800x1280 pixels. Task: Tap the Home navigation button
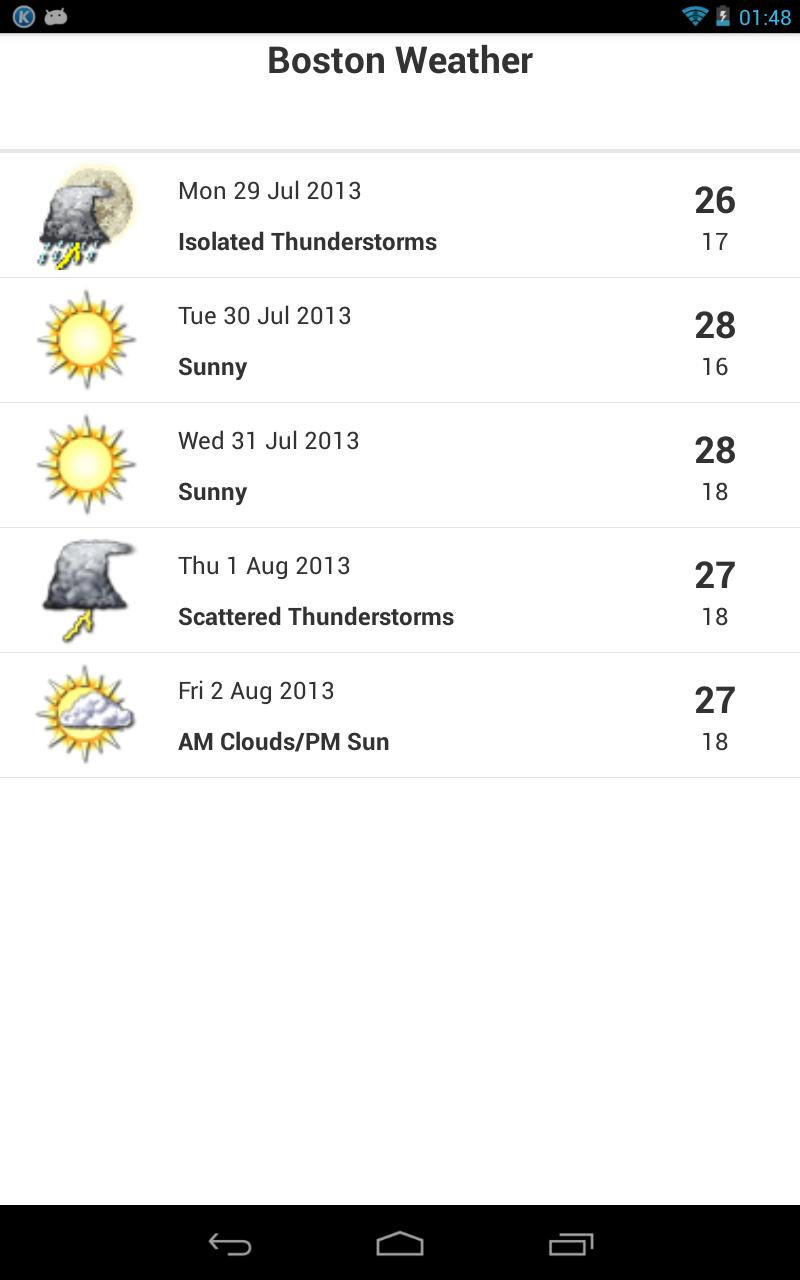(400, 1245)
